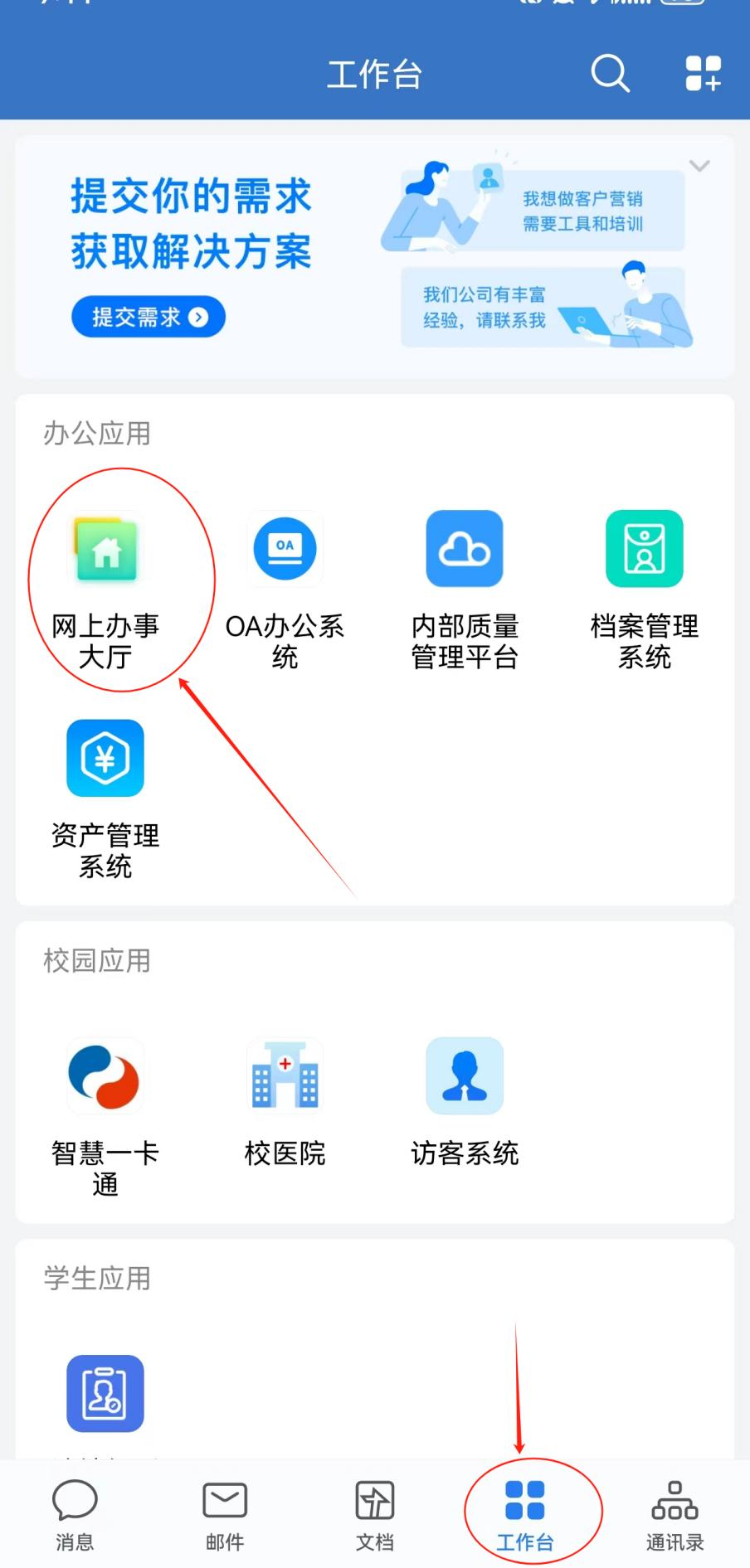Viewport: 750px width, 1568px height.
Task: Open 档案管理系统
Action: pyautogui.click(x=645, y=549)
